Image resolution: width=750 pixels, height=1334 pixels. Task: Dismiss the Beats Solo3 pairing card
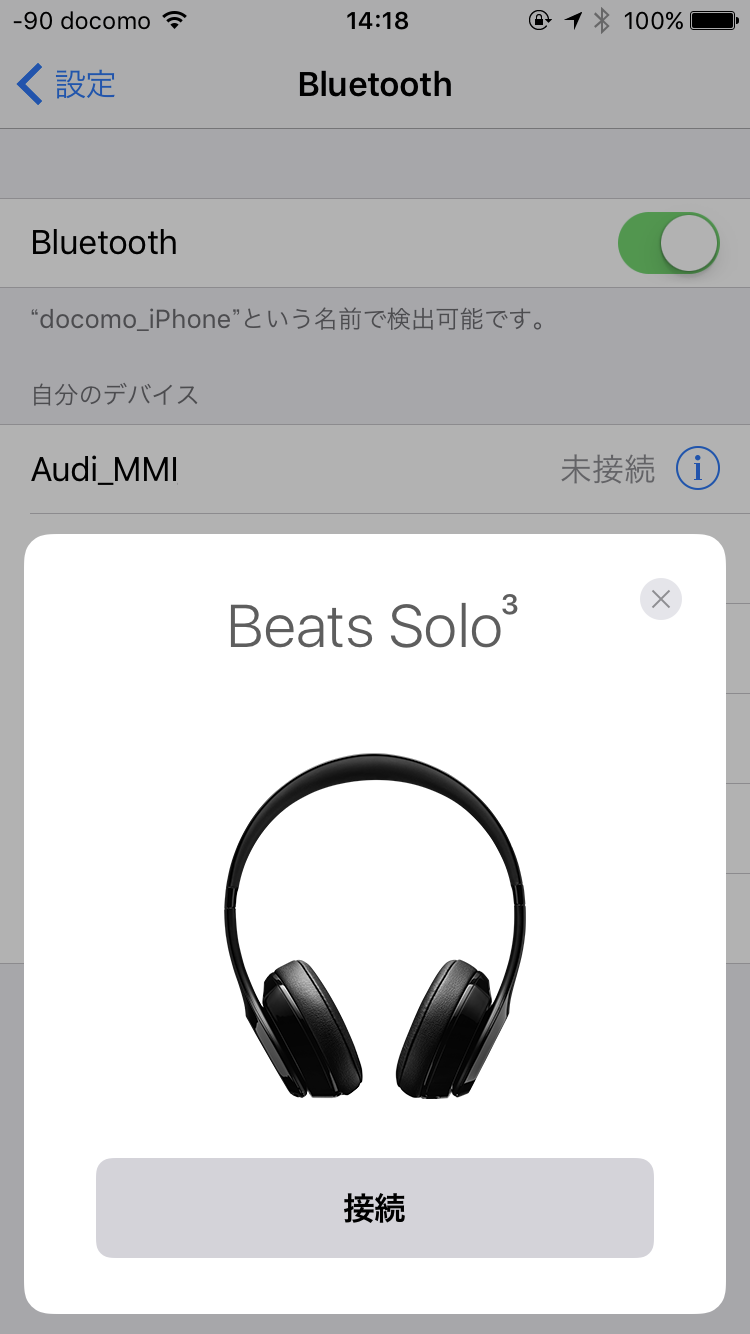coord(660,599)
